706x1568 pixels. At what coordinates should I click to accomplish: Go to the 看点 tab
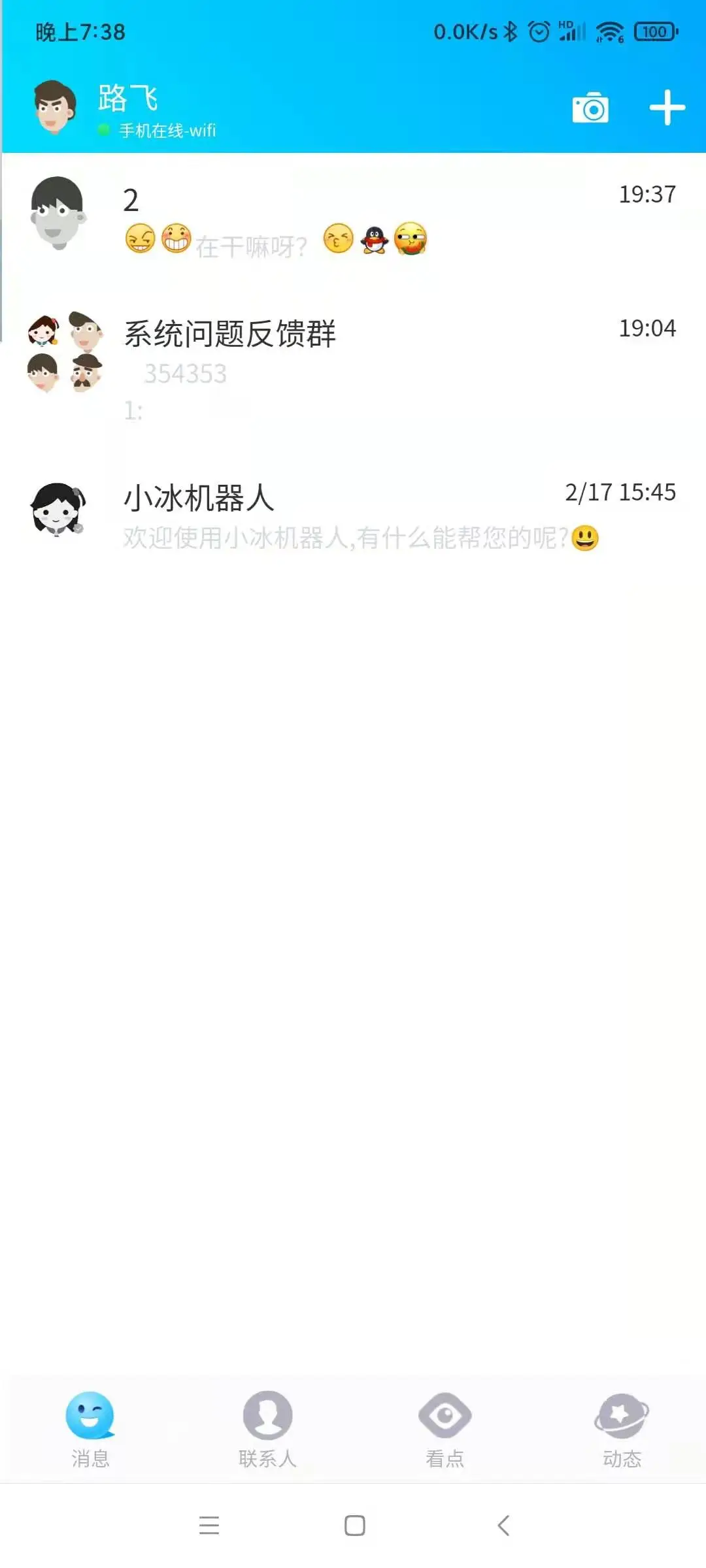pos(445,1429)
